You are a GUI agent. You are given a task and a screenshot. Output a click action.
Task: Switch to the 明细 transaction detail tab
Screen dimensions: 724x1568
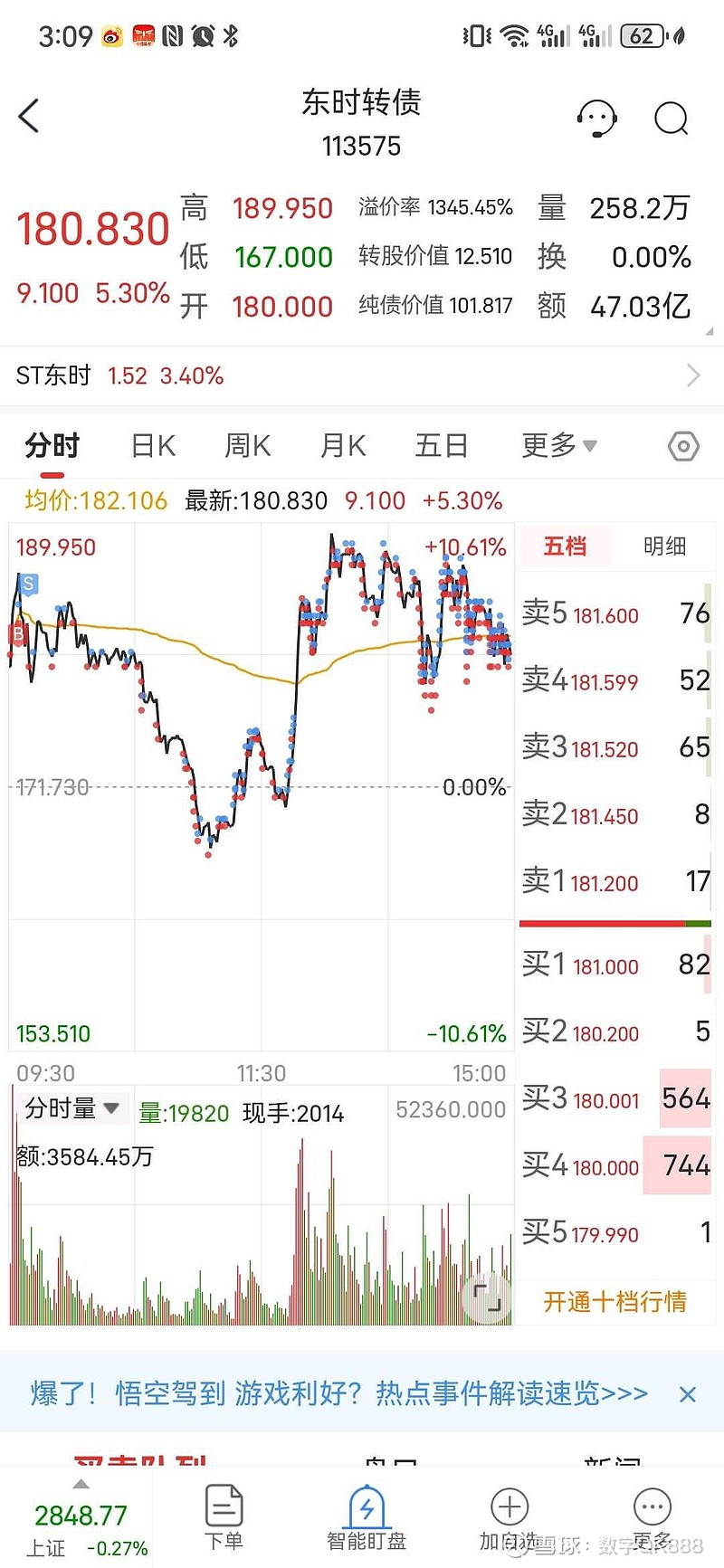coord(667,546)
